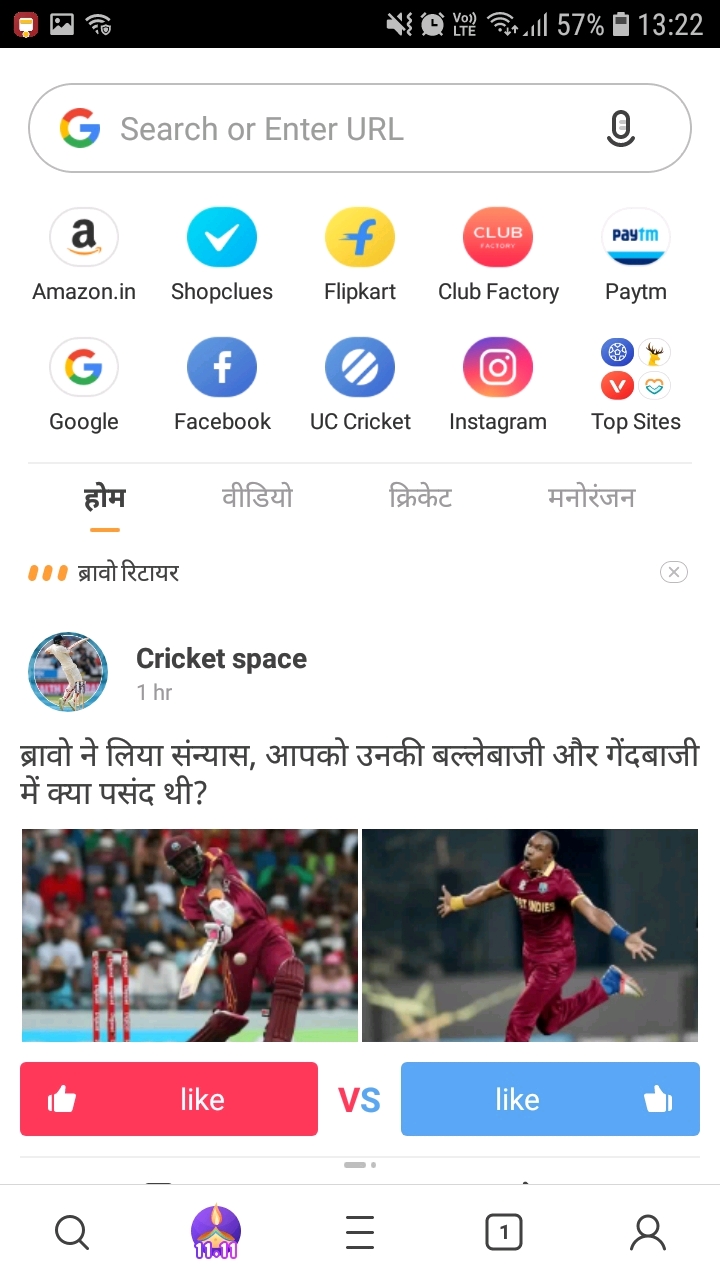Open the Flipkart shortcut
This screenshot has width=720, height=1280.
point(360,237)
